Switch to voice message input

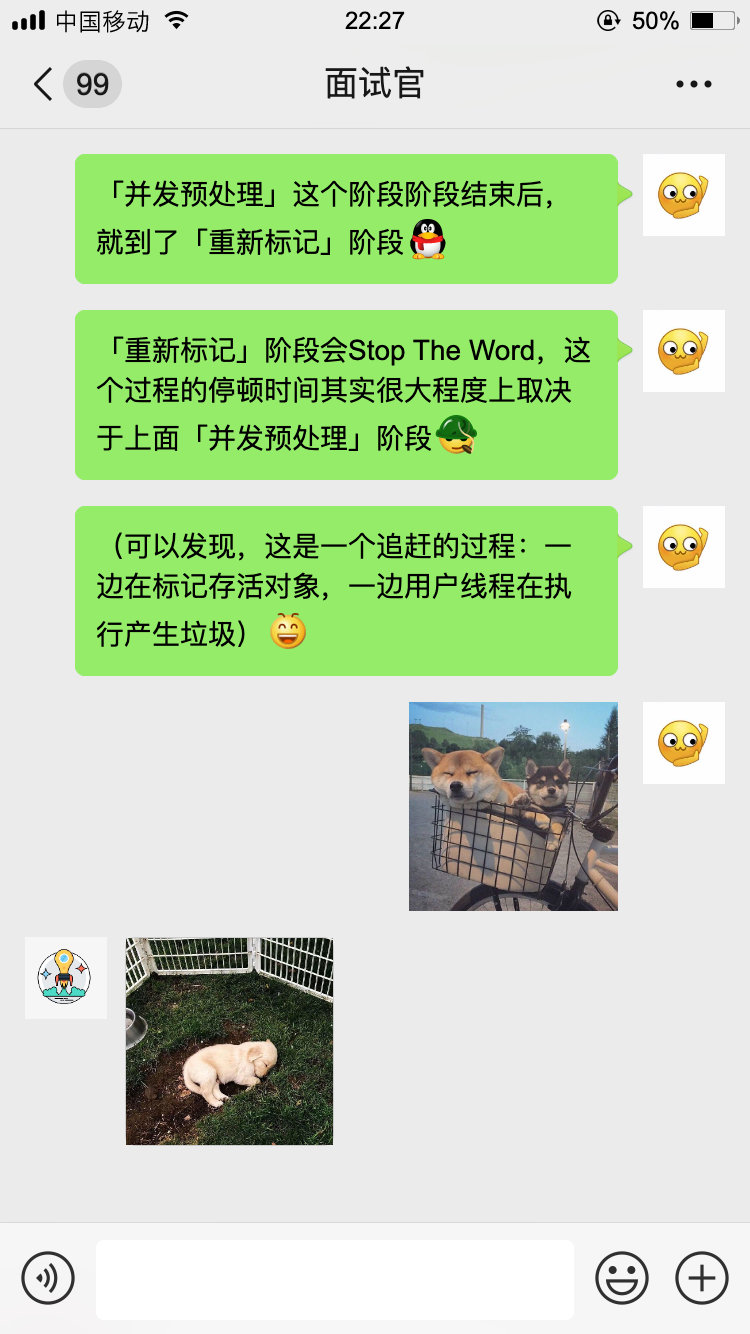point(48,1278)
